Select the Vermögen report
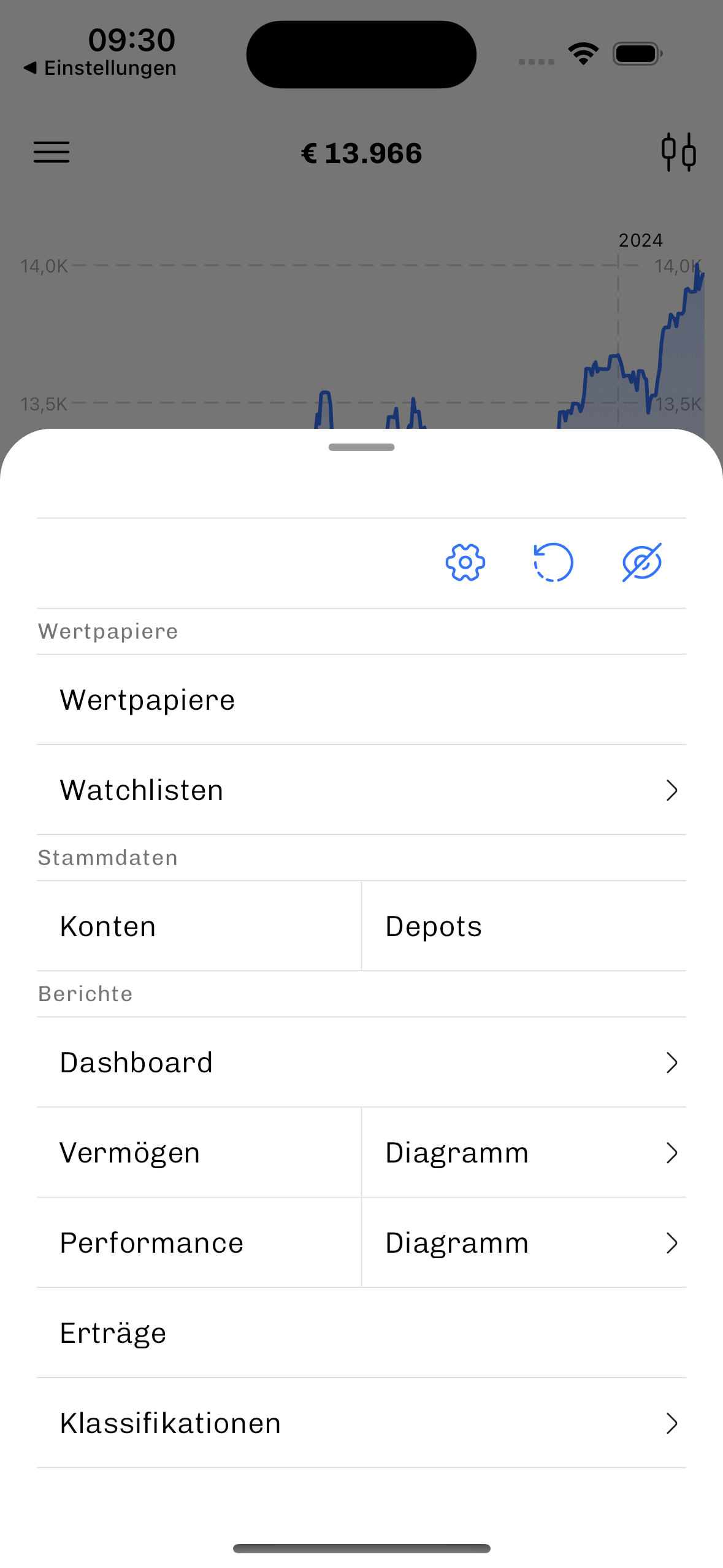723x1568 pixels. [199, 1153]
